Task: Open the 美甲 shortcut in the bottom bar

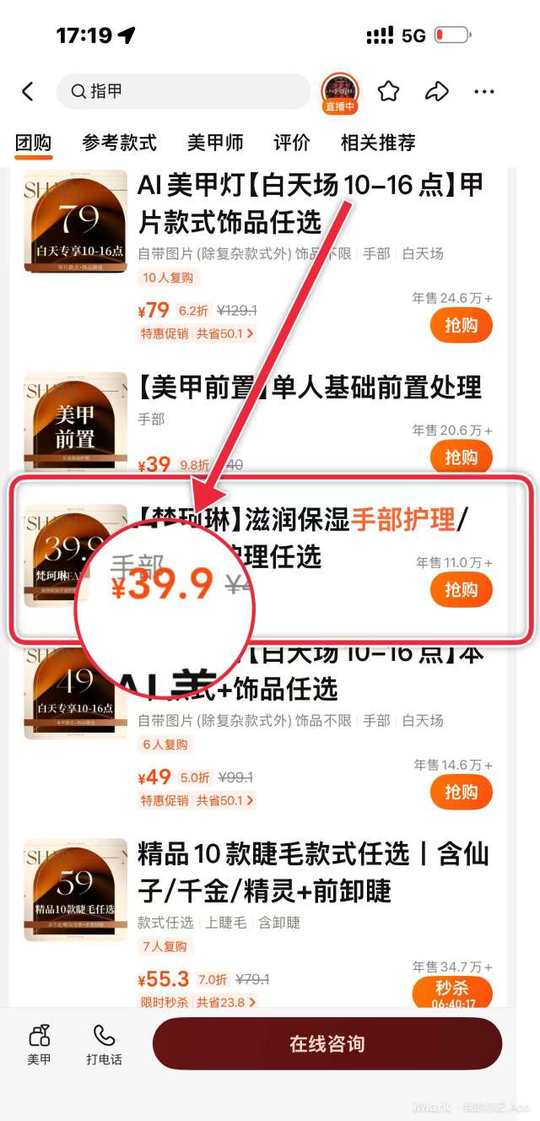Action: [39, 1045]
